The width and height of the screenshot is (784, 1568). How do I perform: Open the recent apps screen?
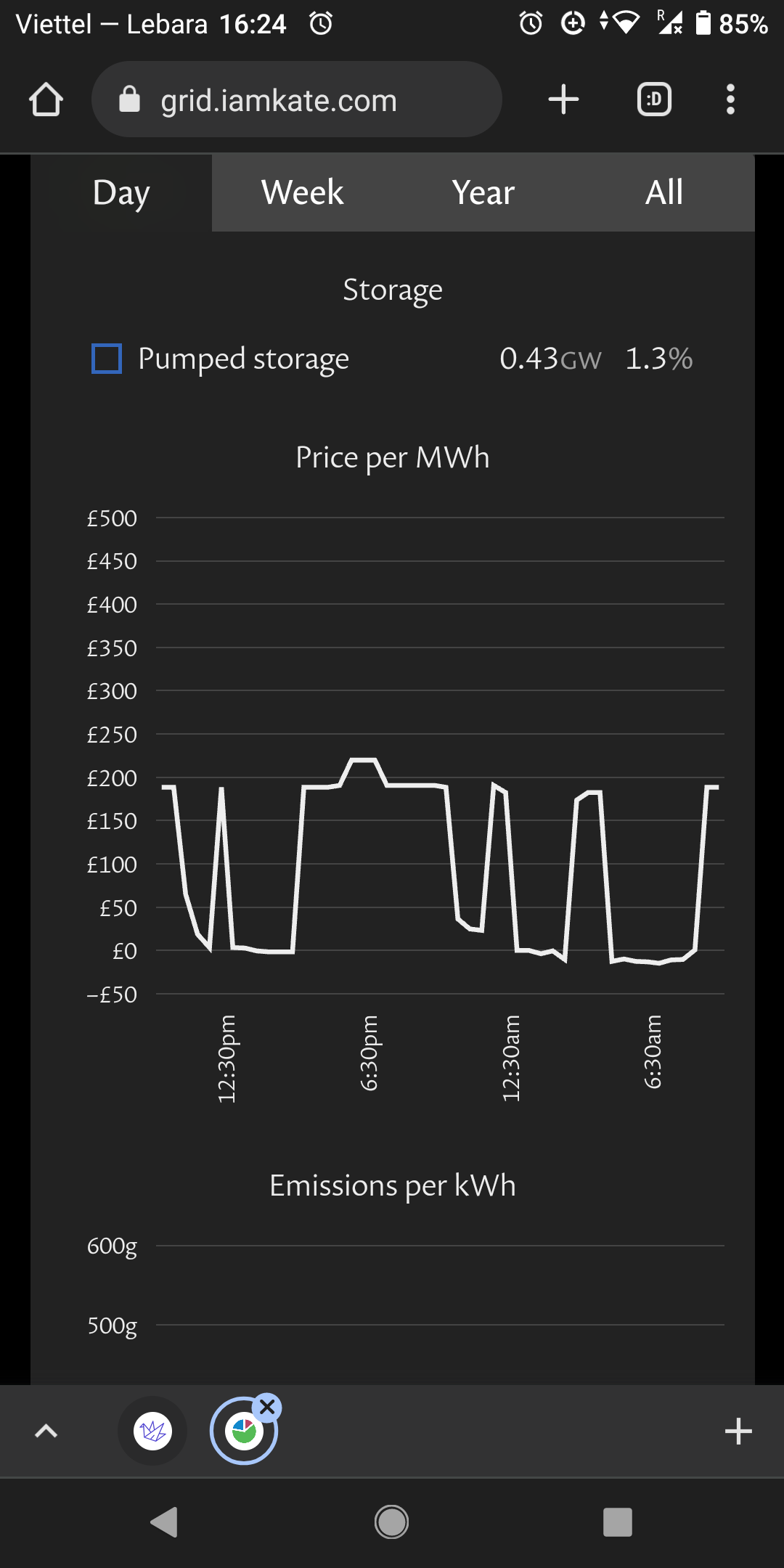(618, 1522)
